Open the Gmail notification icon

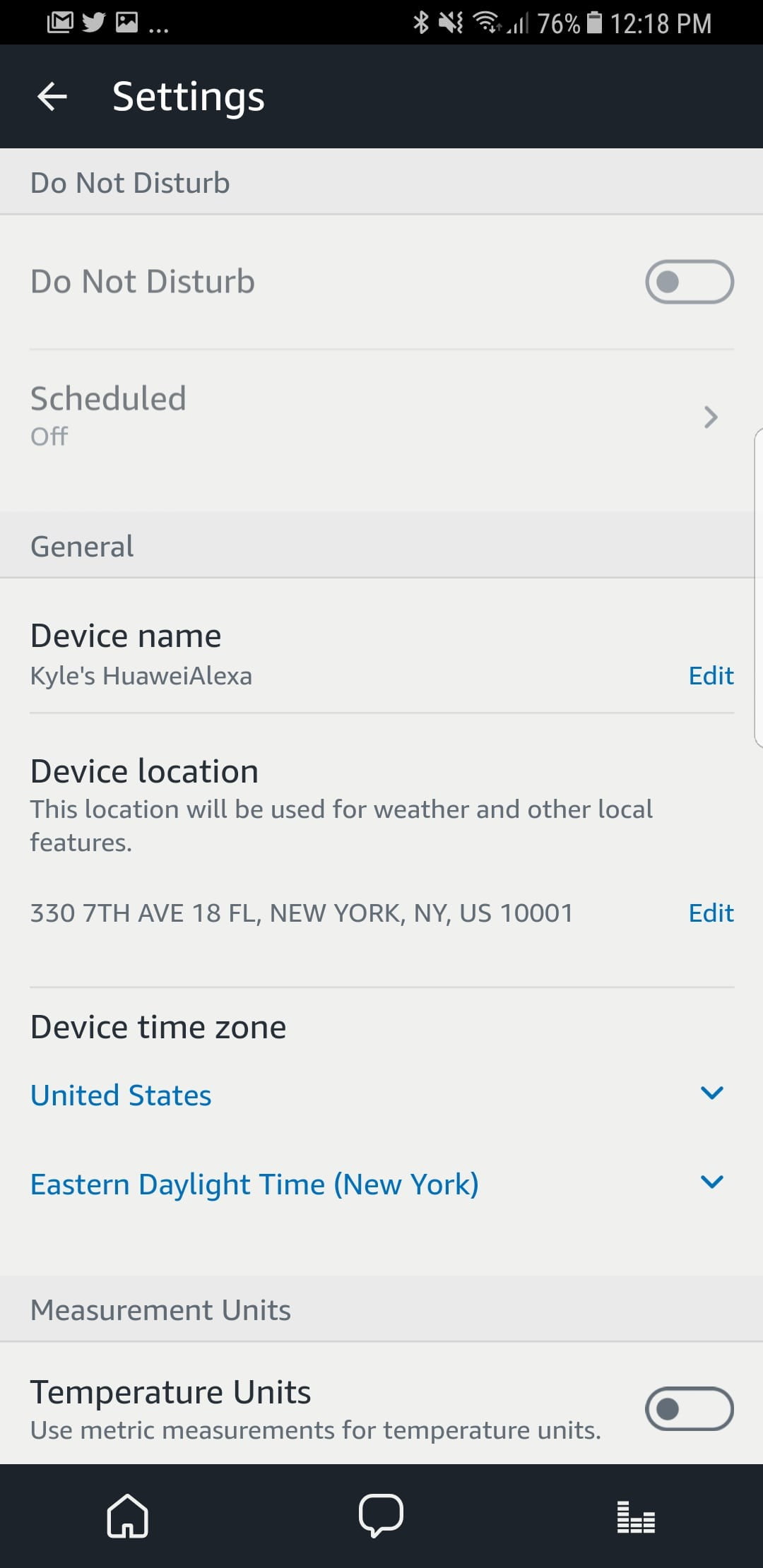click(x=60, y=21)
